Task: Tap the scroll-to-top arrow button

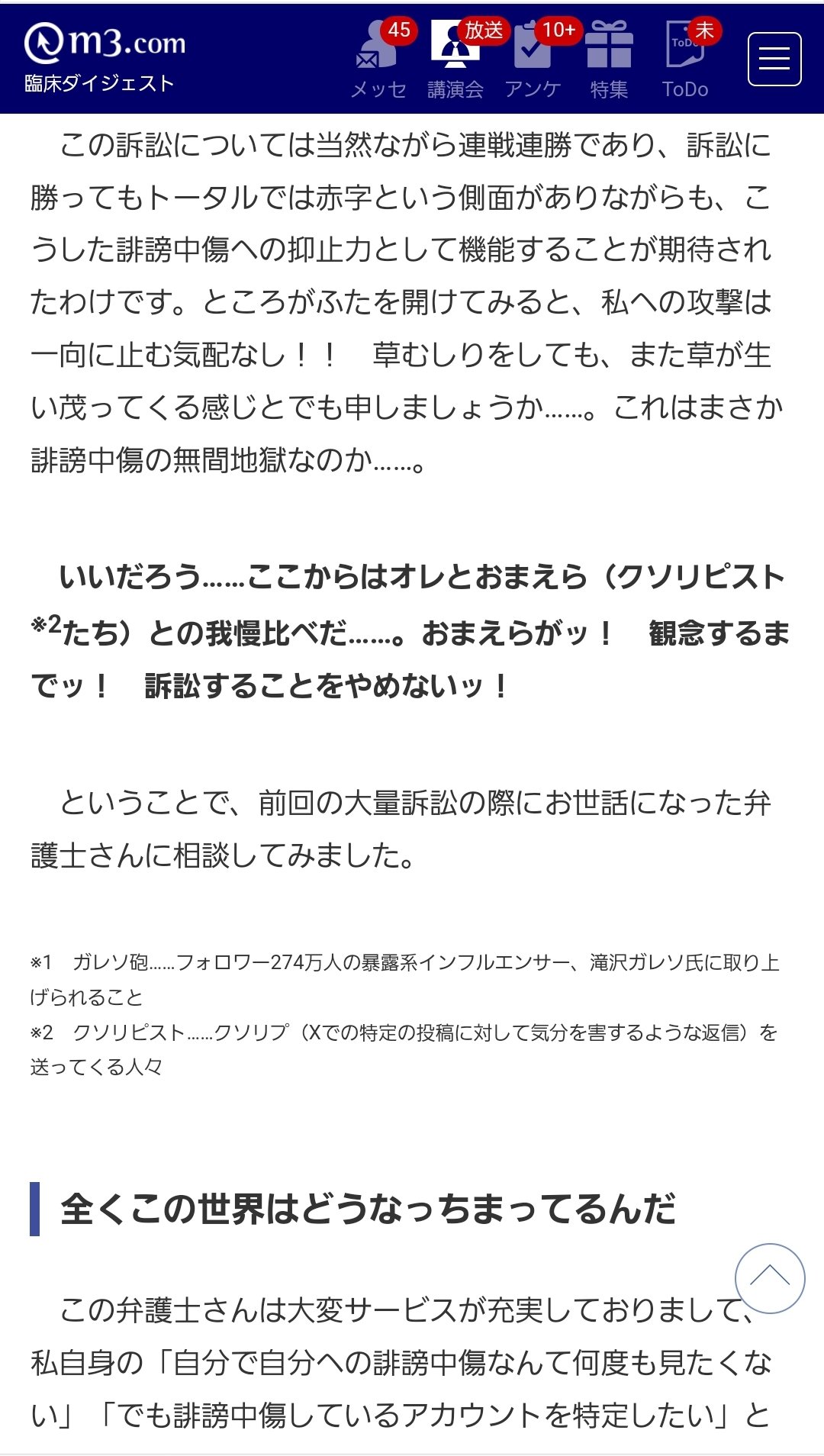Action: pos(770,1278)
